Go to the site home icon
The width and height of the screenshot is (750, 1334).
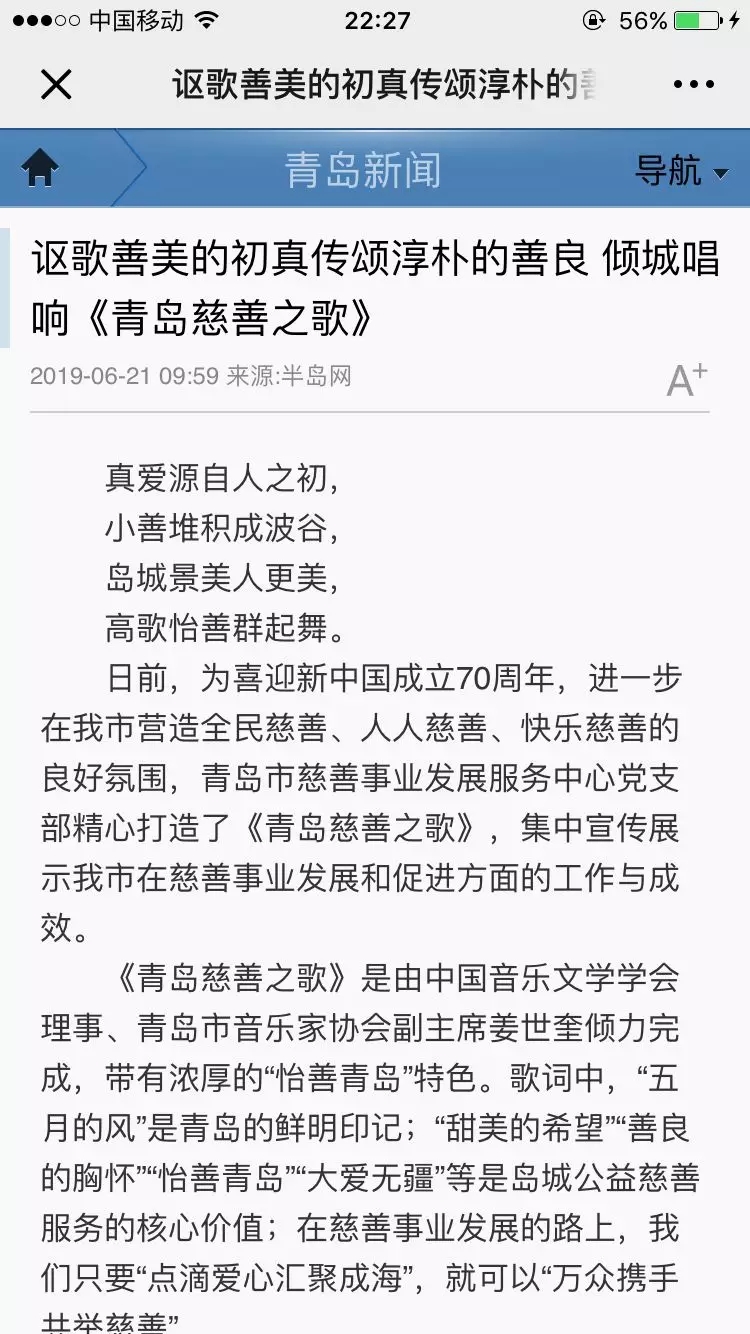pos(41,168)
